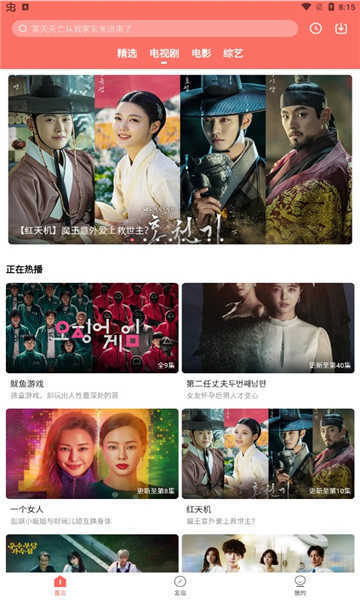
Task: Open the rightmost bottom bar tab
Action: 300,585
